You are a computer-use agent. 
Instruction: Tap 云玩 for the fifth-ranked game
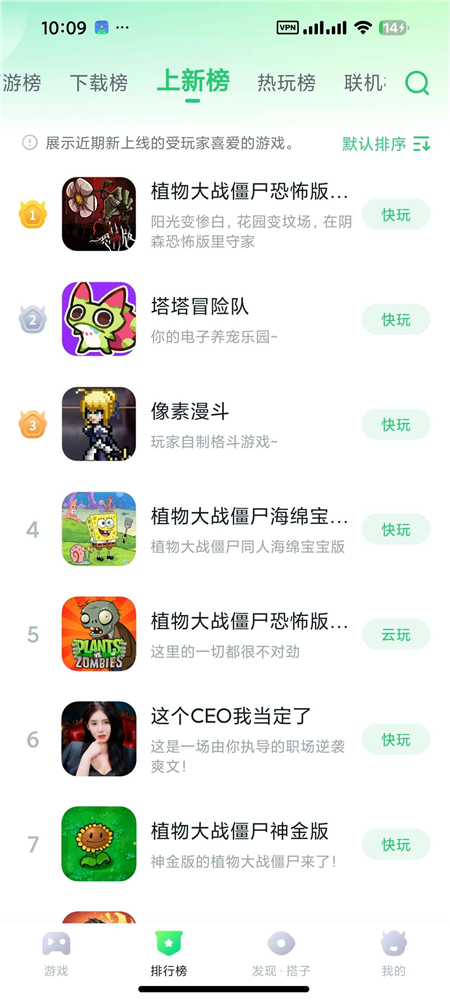396,635
